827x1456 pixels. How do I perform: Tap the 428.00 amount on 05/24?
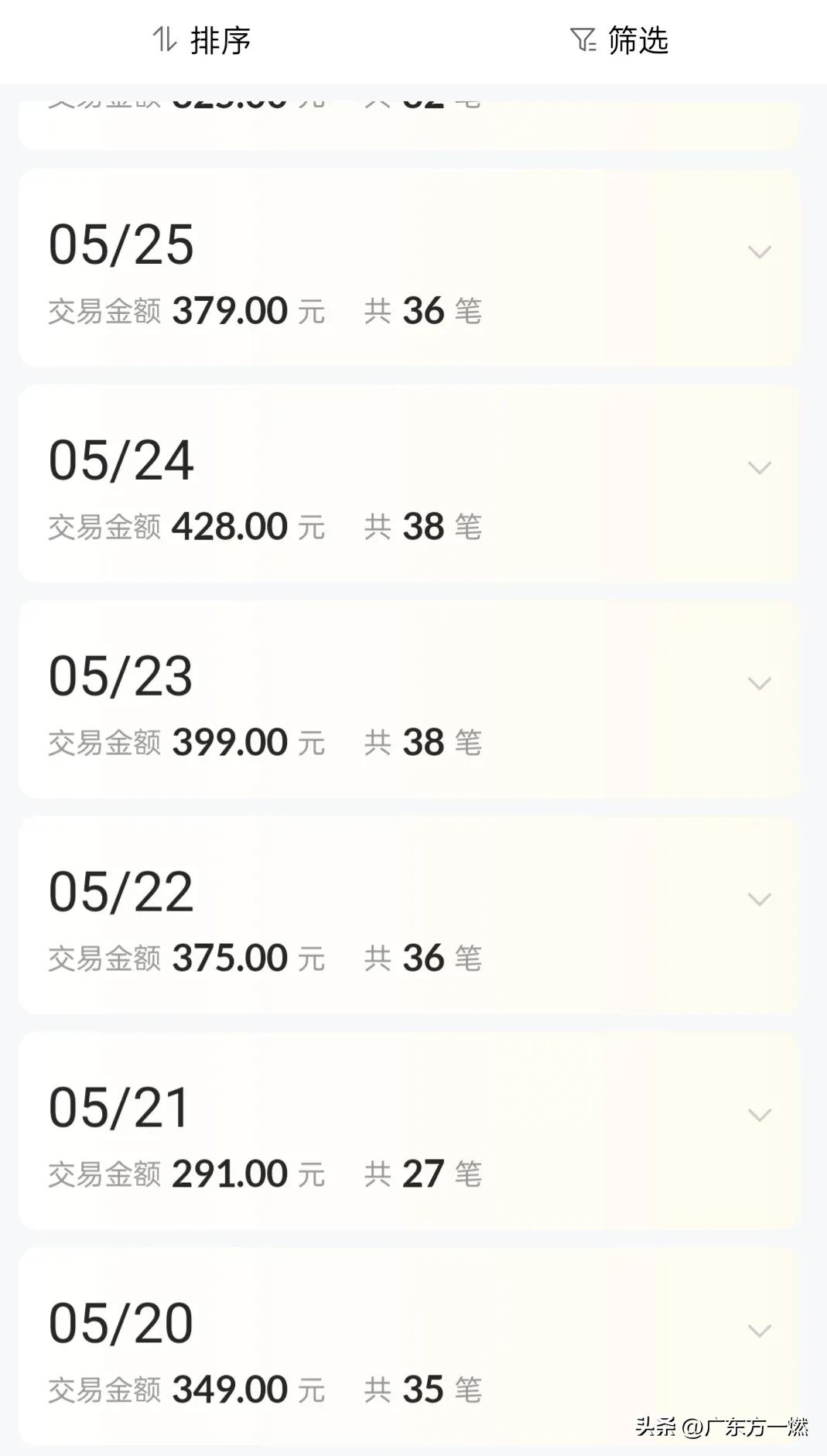(228, 525)
